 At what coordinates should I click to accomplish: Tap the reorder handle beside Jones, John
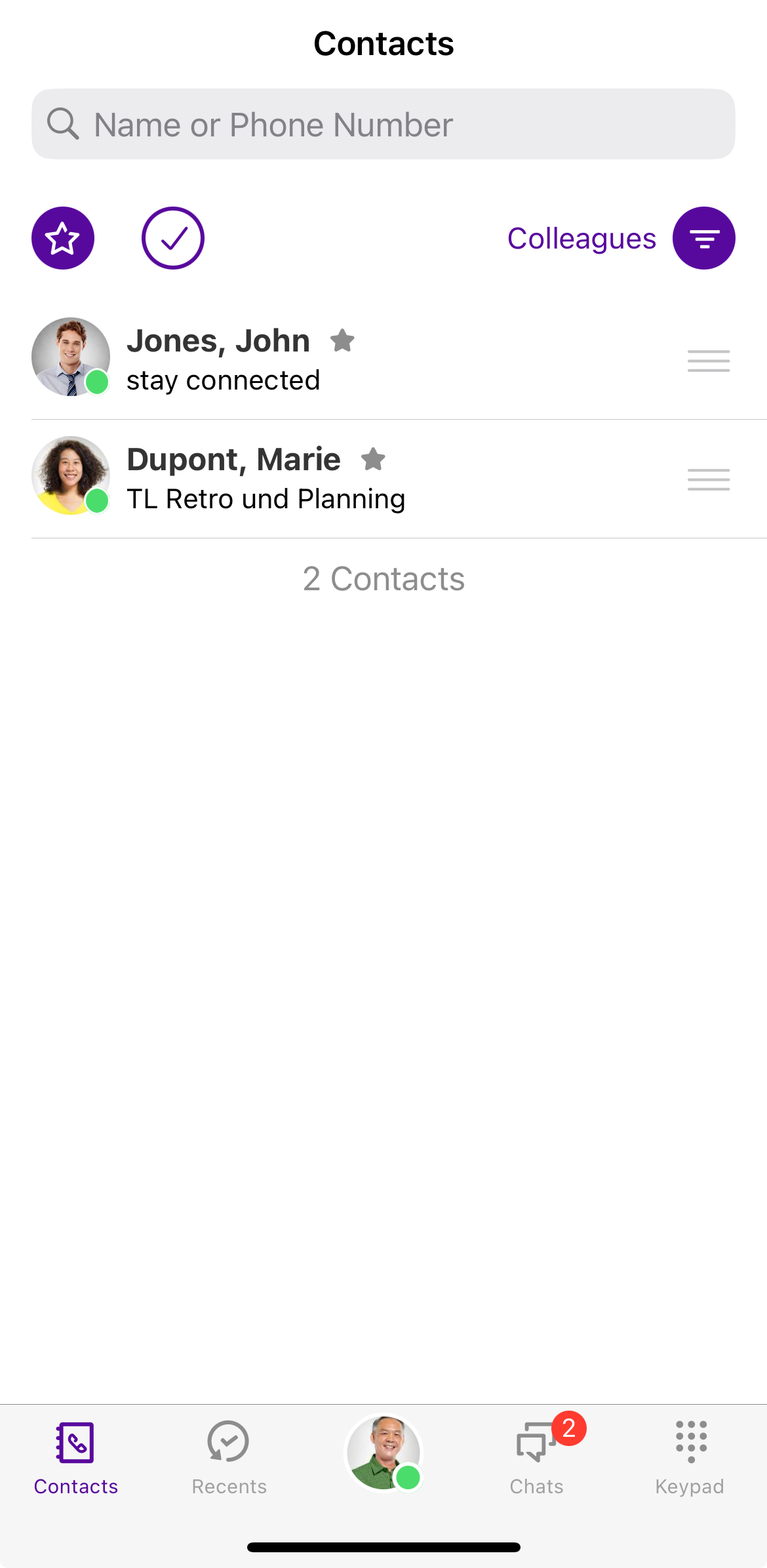(x=708, y=361)
